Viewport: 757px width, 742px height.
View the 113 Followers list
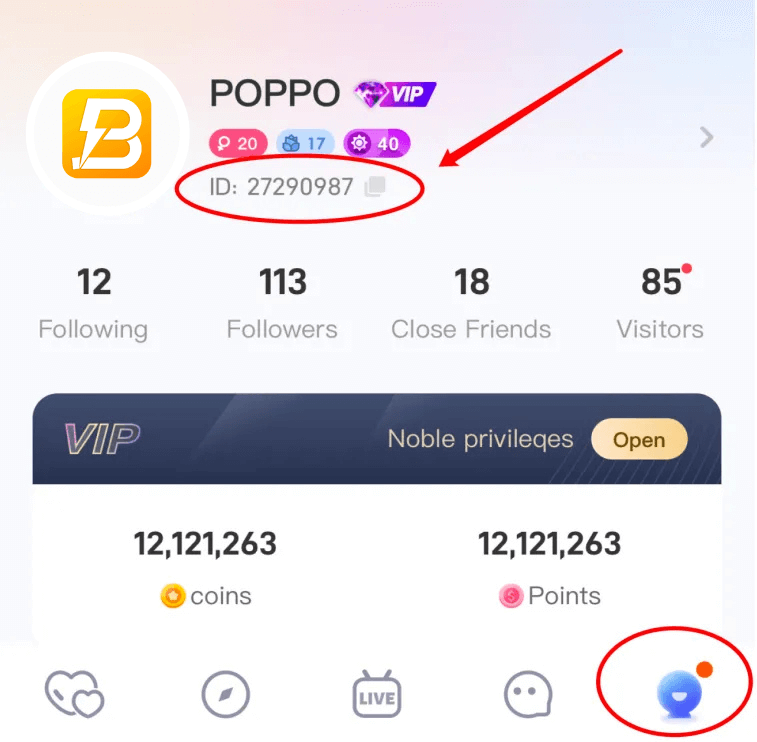[282, 304]
